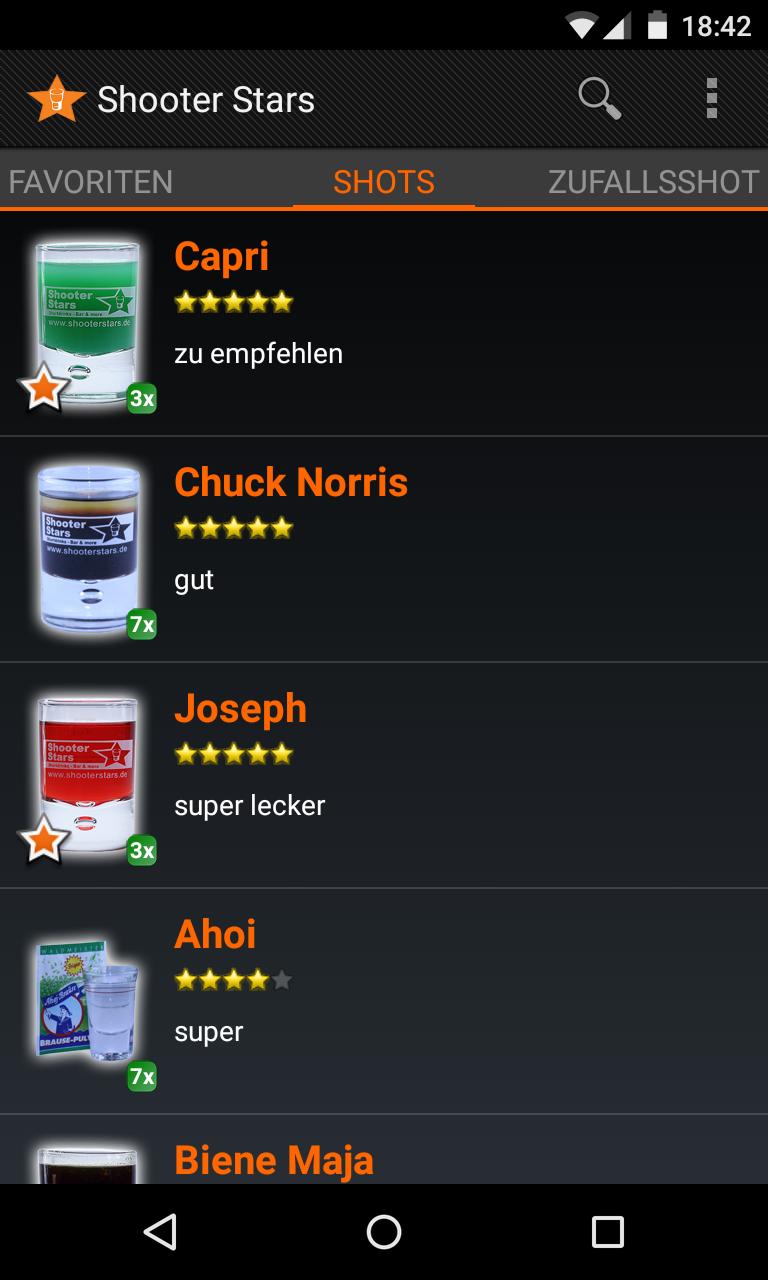Tap the system home button
This screenshot has width=768, height=1280.
click(x=384, y=1232)
